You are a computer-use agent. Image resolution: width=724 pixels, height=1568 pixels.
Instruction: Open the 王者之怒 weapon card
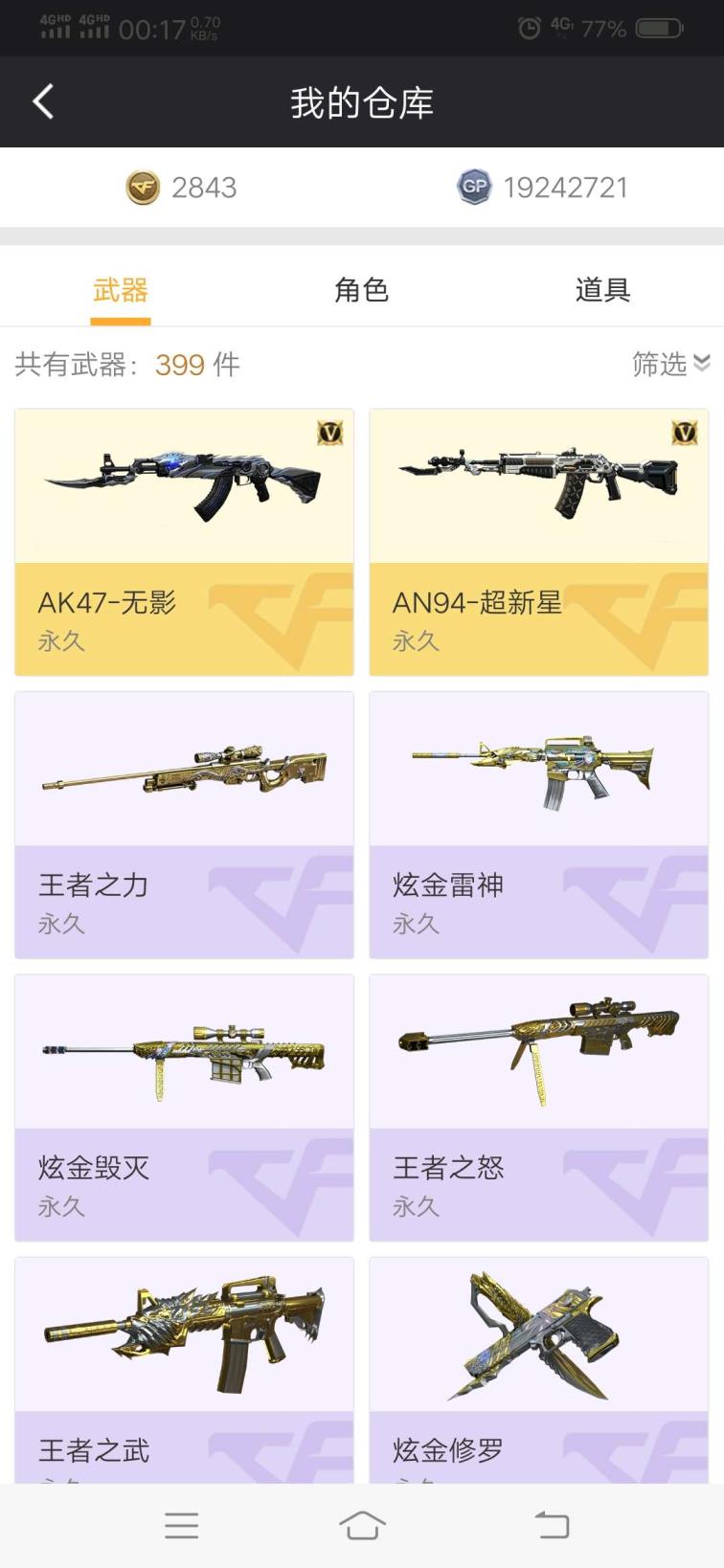[x=538, y=1107]
